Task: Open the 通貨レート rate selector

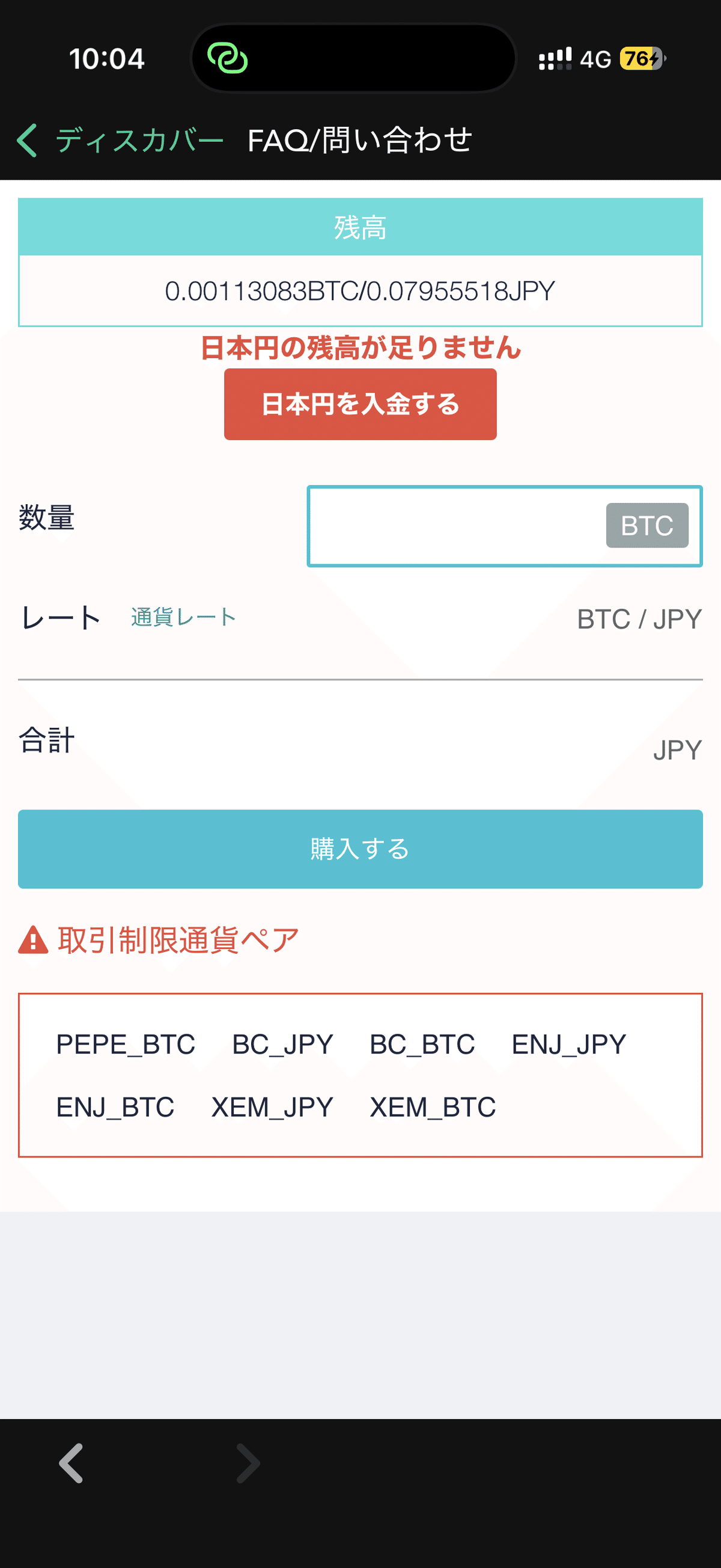Action: 183,617
